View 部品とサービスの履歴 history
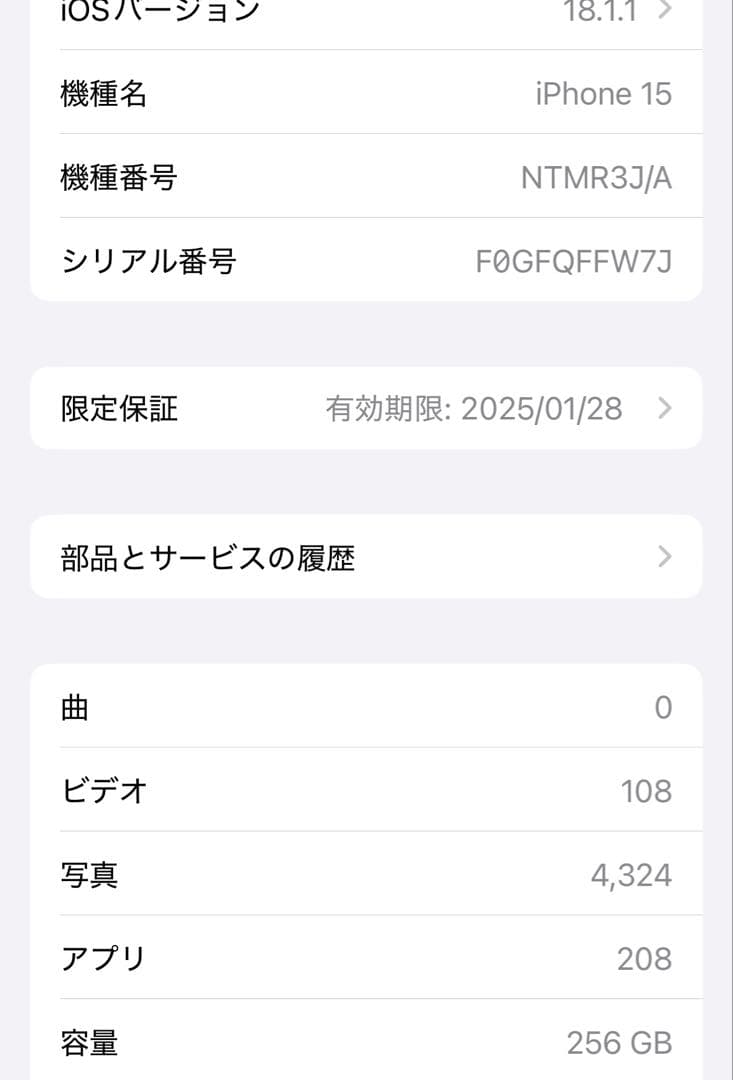 (x=366, y=557)
